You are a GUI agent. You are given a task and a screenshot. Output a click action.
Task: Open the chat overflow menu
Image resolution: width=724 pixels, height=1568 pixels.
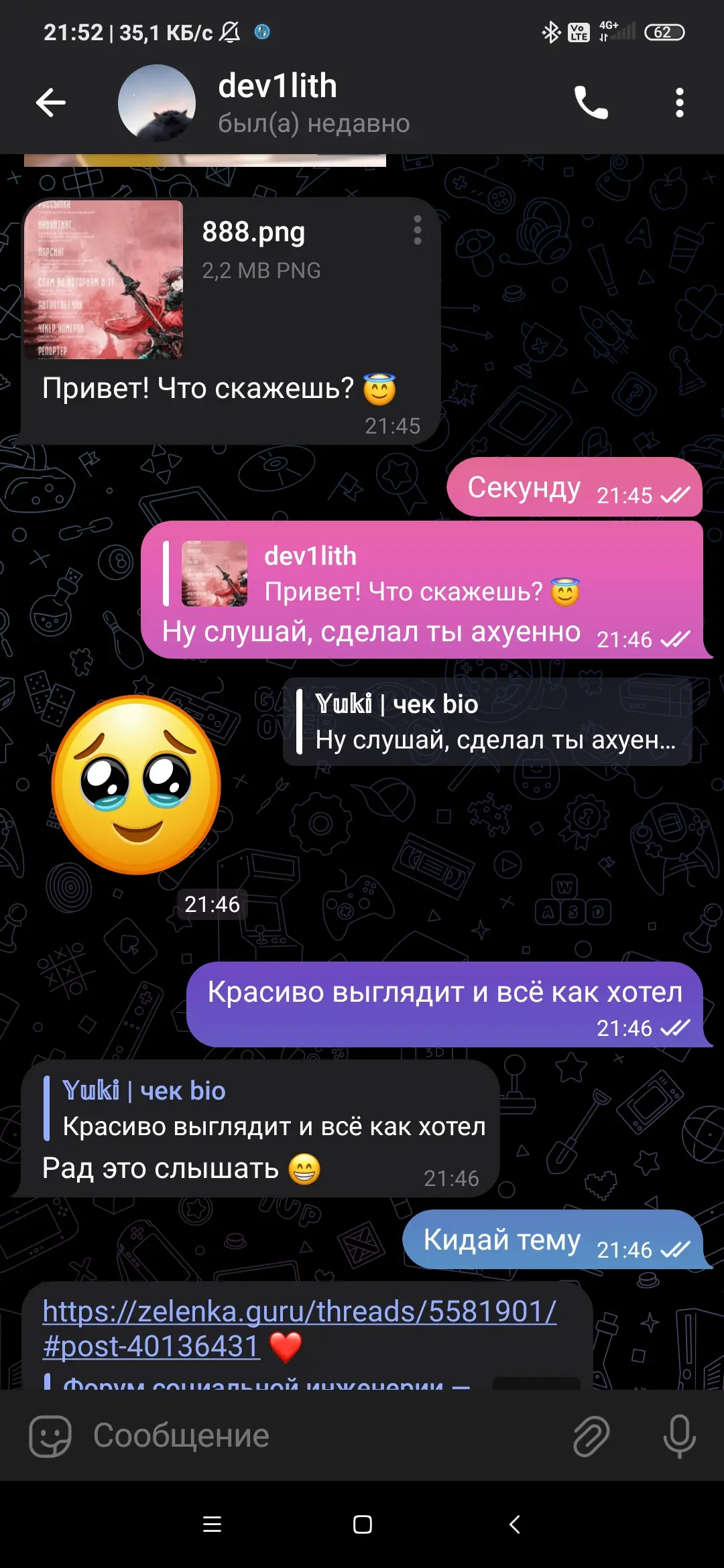679,103
